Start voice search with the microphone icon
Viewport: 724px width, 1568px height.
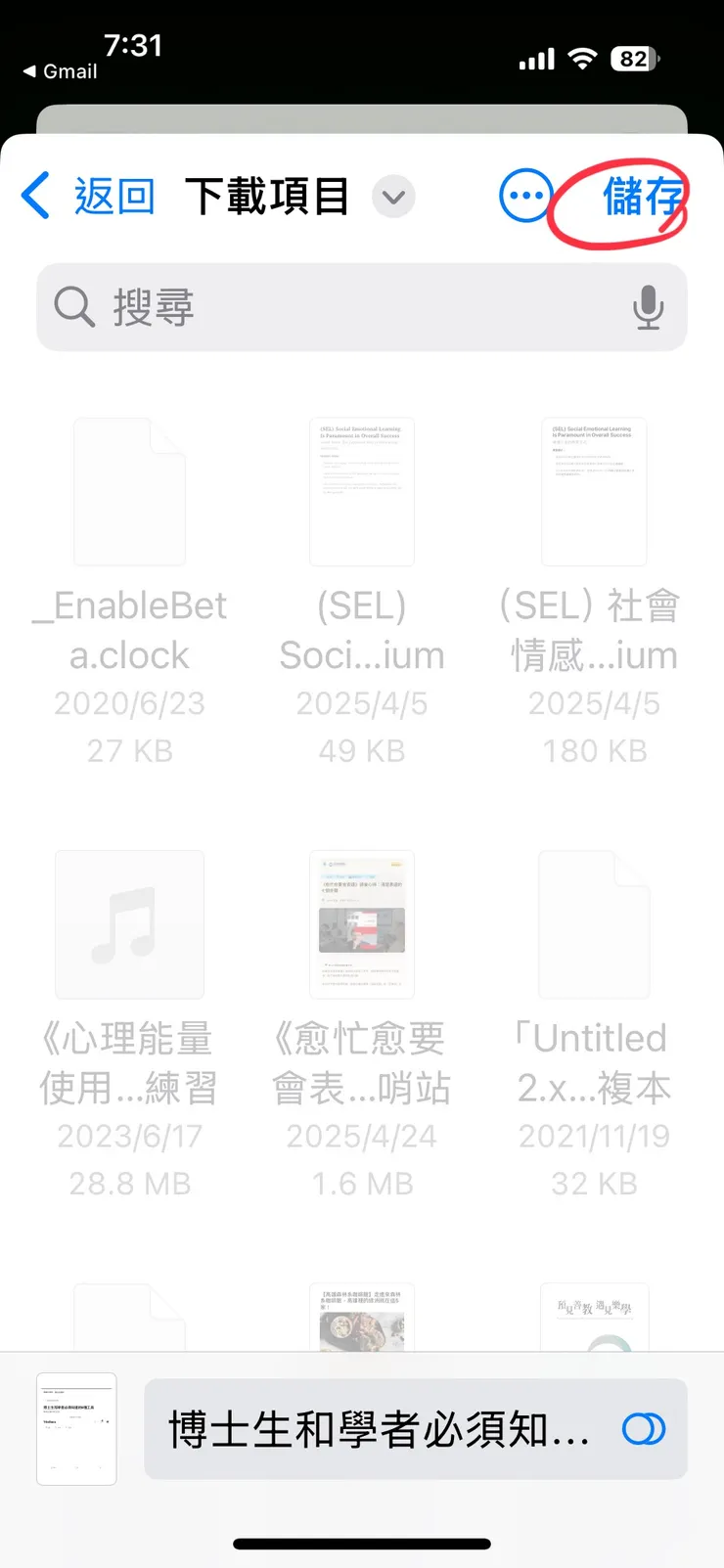(x=649, y=307)
